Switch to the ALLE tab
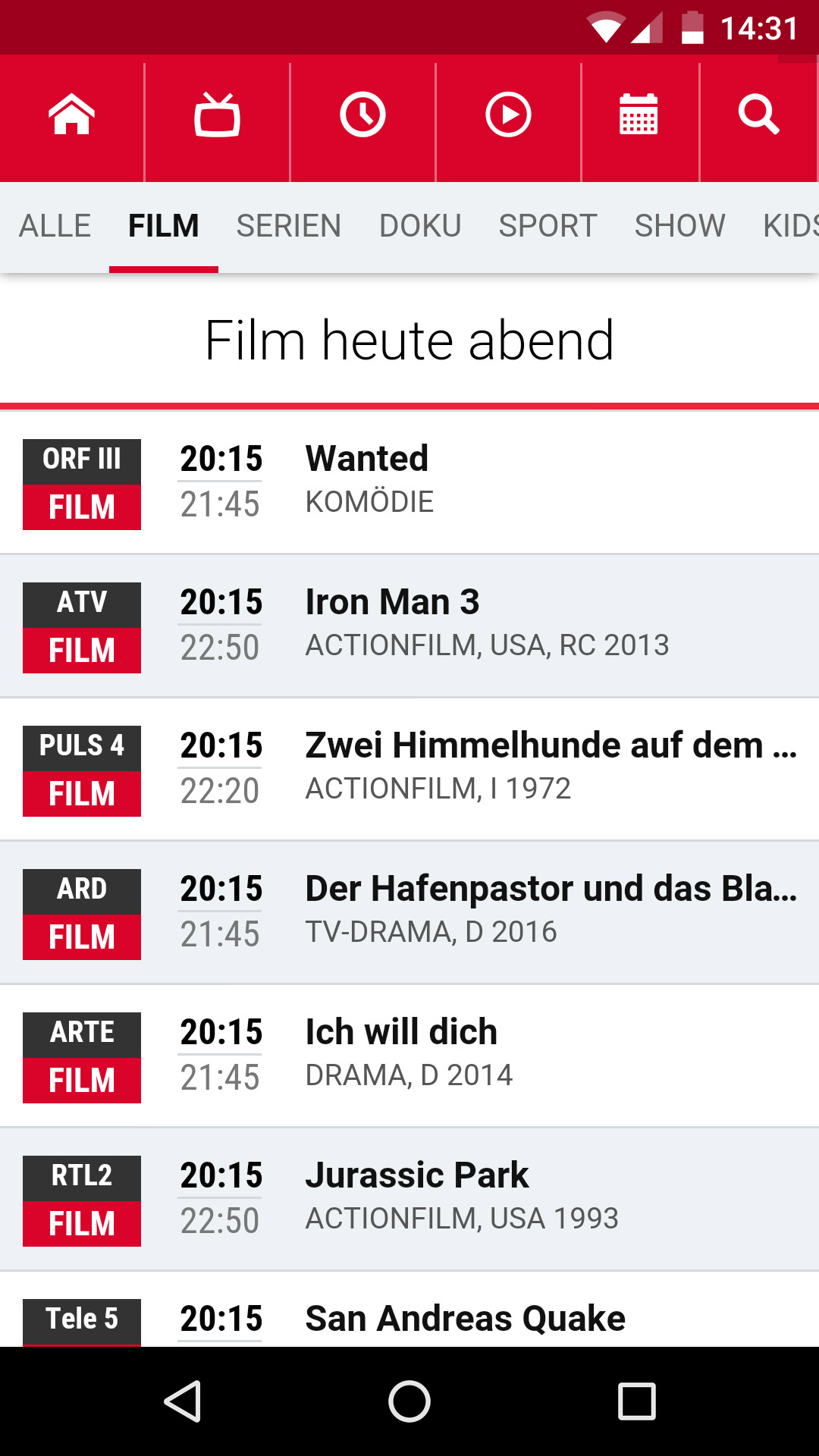The width and height of the screenshot is (819, 1456). coord(55,226)
